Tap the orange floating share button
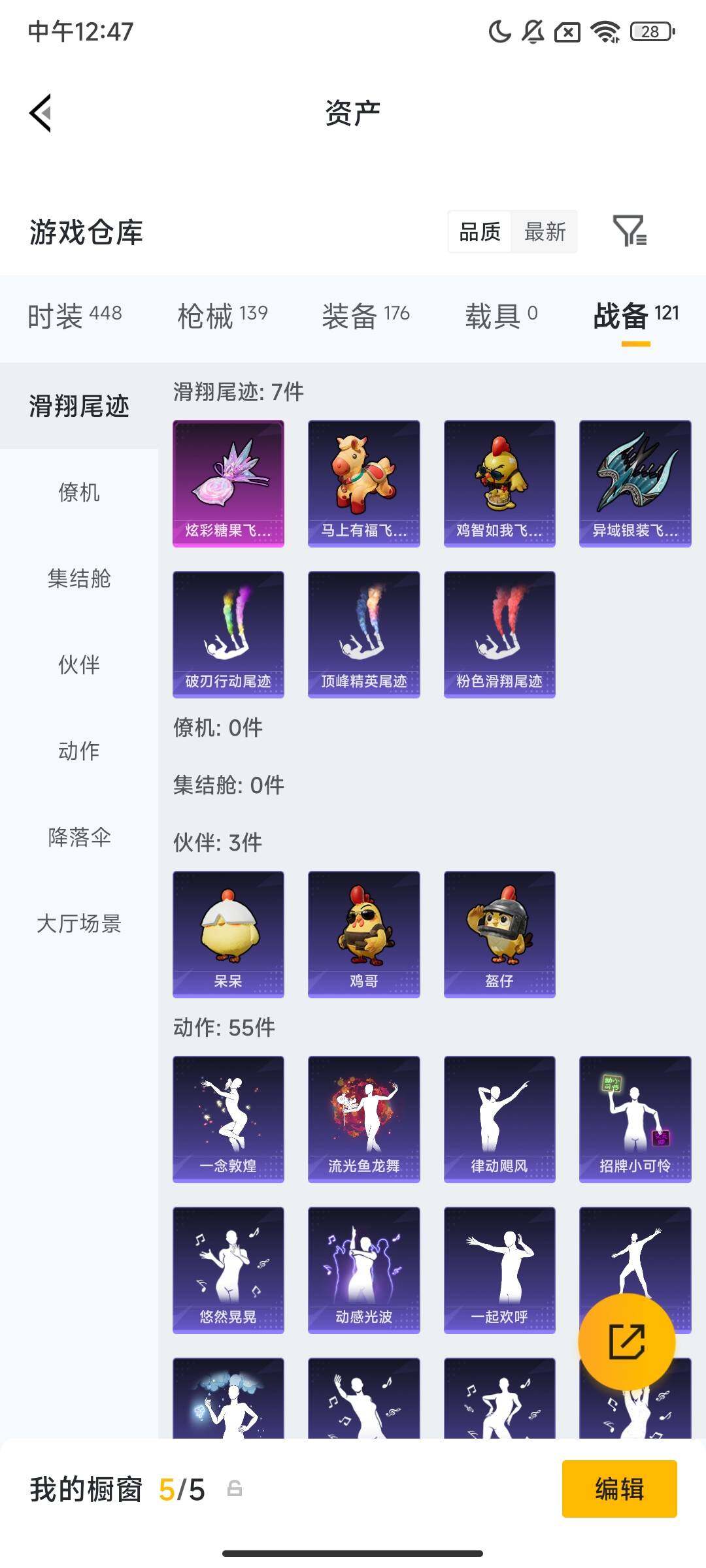This screenshot has height=1568, width=706. (627, 1342)
